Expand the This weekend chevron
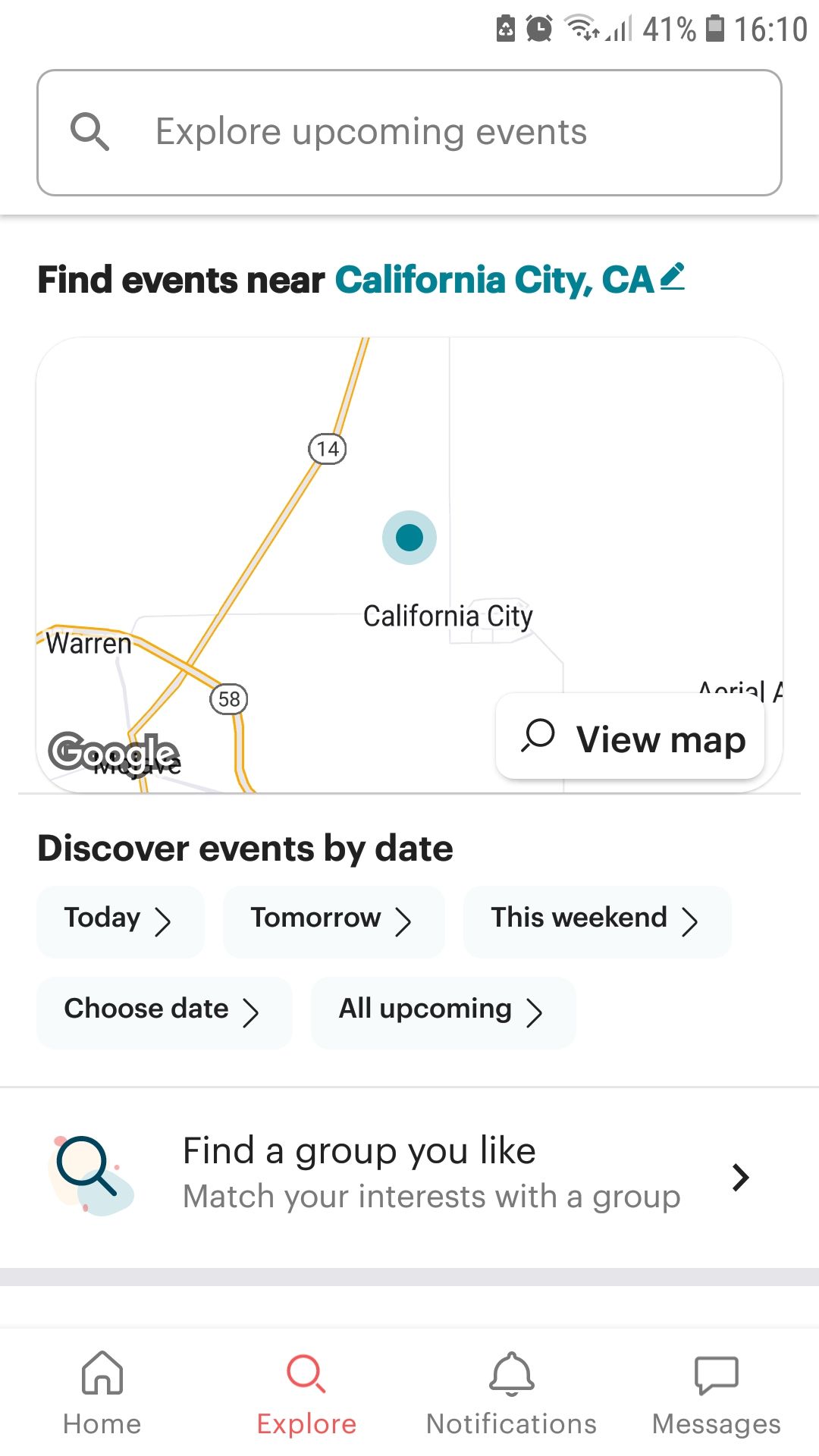 691,921
